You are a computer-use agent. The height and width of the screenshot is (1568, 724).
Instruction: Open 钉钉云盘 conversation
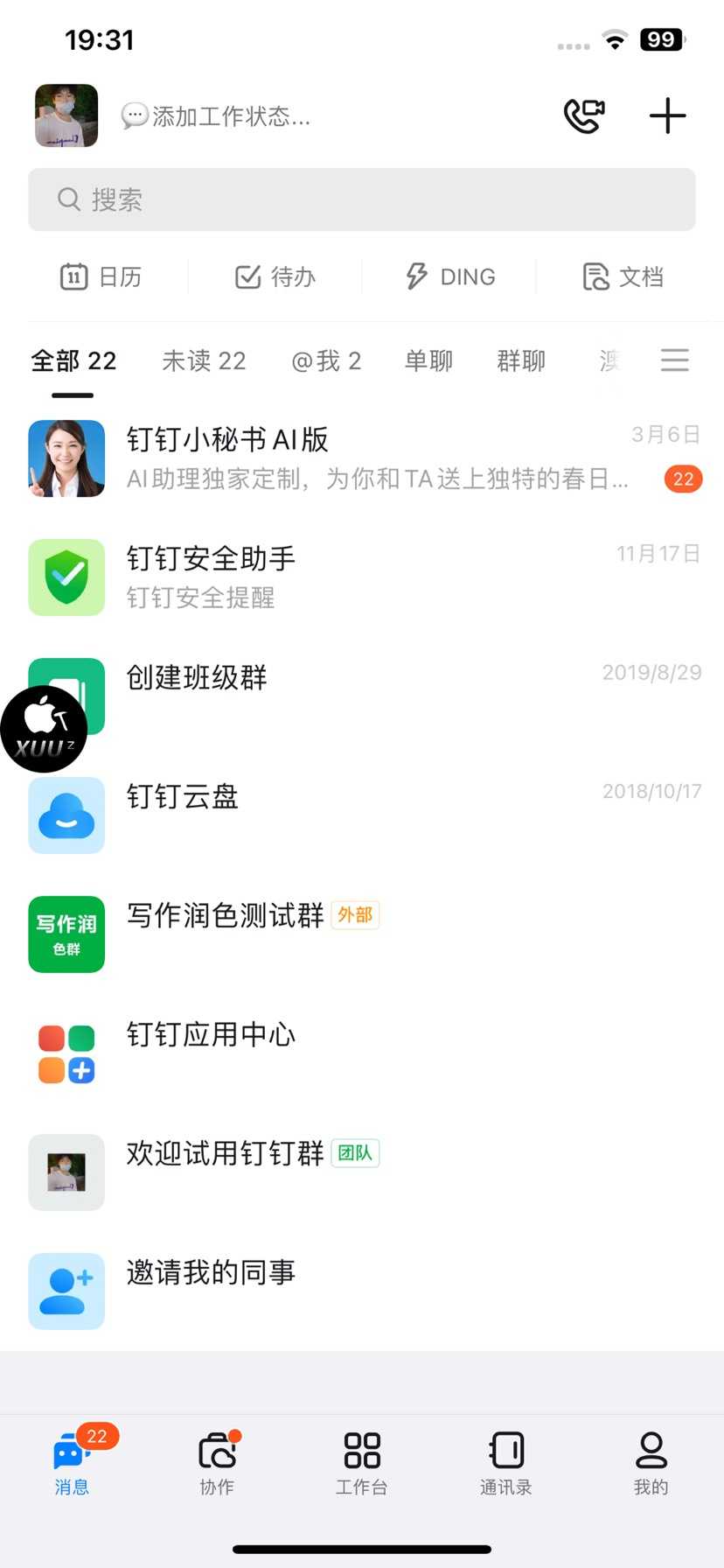tap(362, 815)
